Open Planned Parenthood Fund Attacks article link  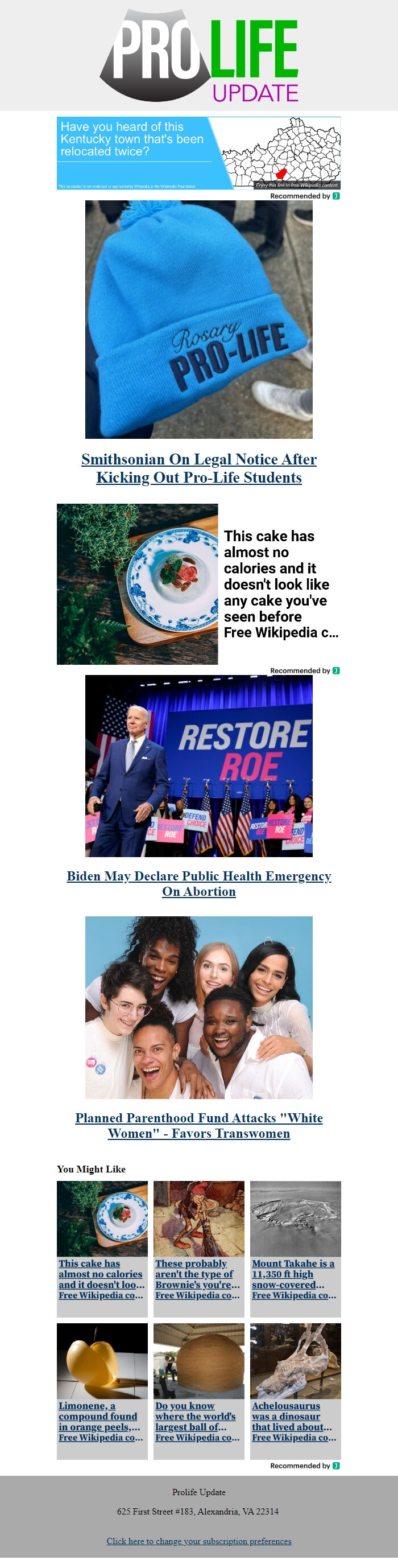[x=198, y=1125]
